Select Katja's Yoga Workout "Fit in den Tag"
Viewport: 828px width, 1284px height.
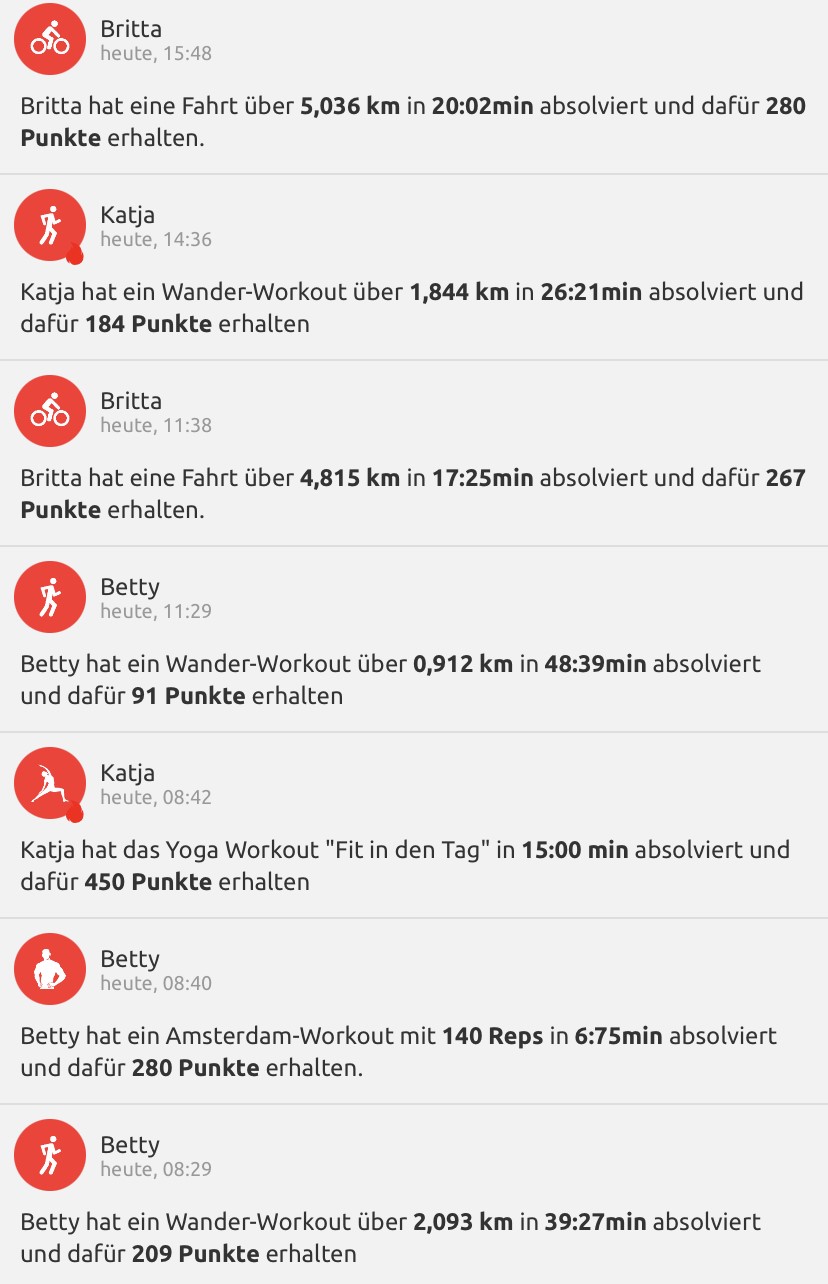click(x=413, y=865)
